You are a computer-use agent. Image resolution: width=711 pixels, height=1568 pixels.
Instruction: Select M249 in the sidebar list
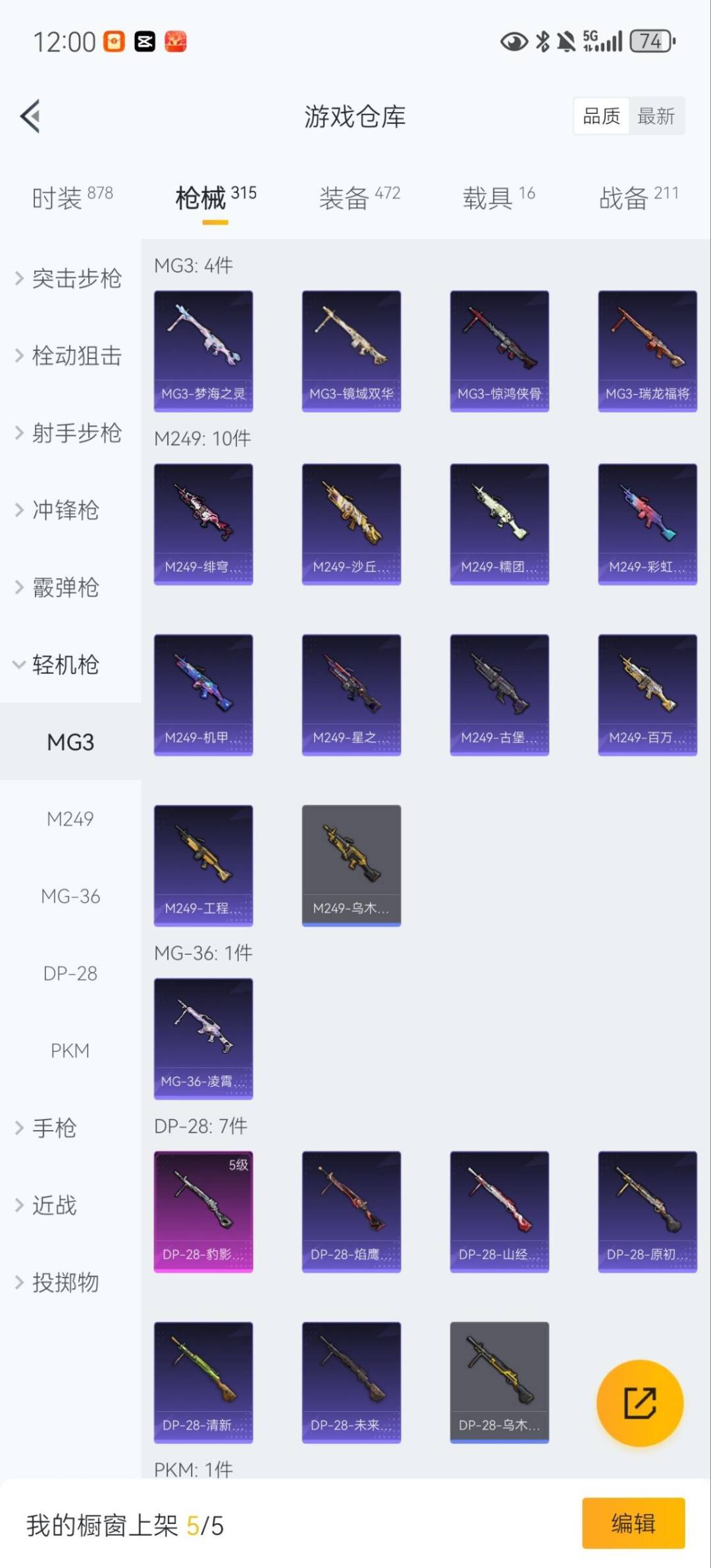point(70,819)
